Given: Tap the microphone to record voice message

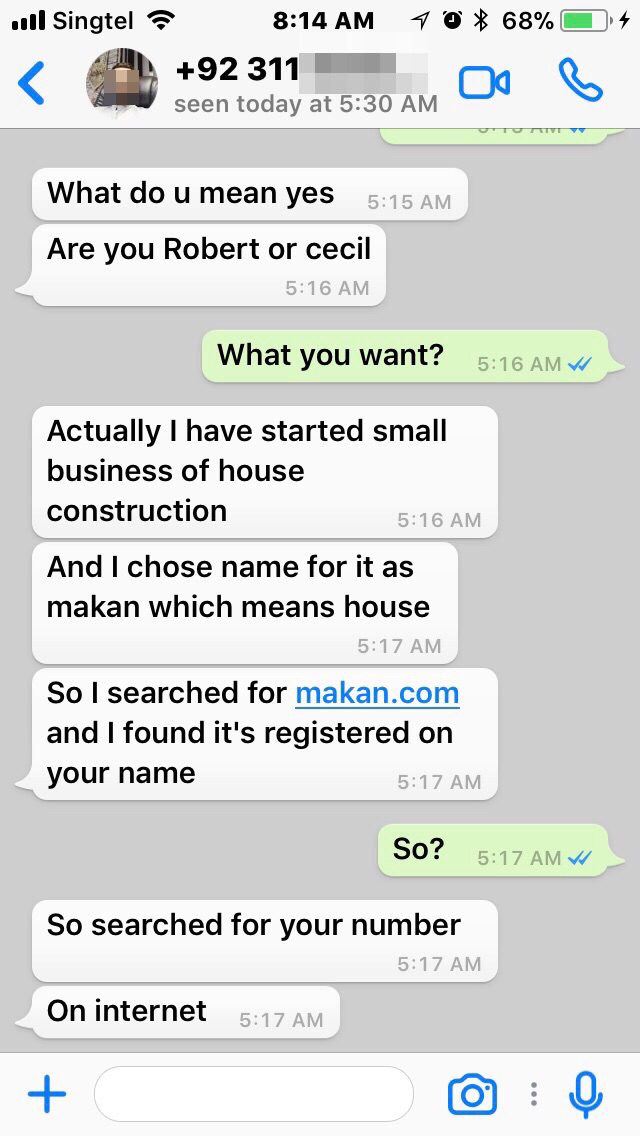Looking at the screenshot, I should 586,1094.
